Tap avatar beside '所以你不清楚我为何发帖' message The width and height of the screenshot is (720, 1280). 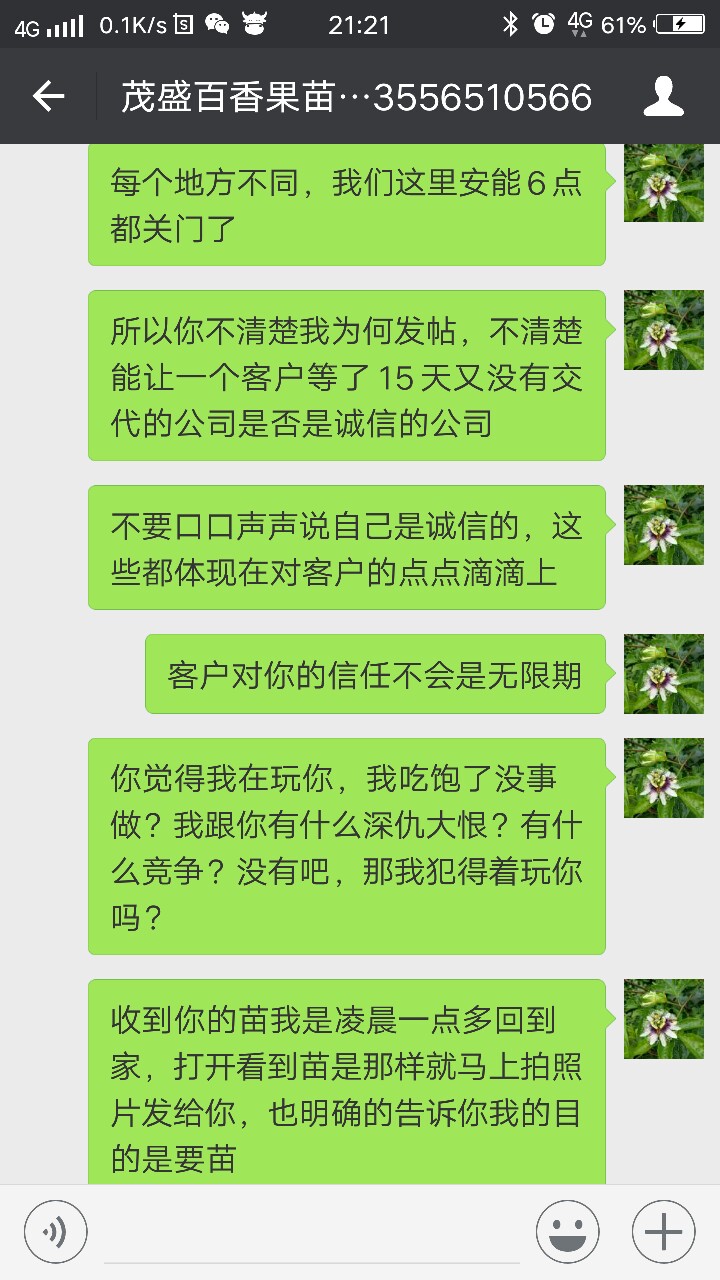tap(664, 330)
